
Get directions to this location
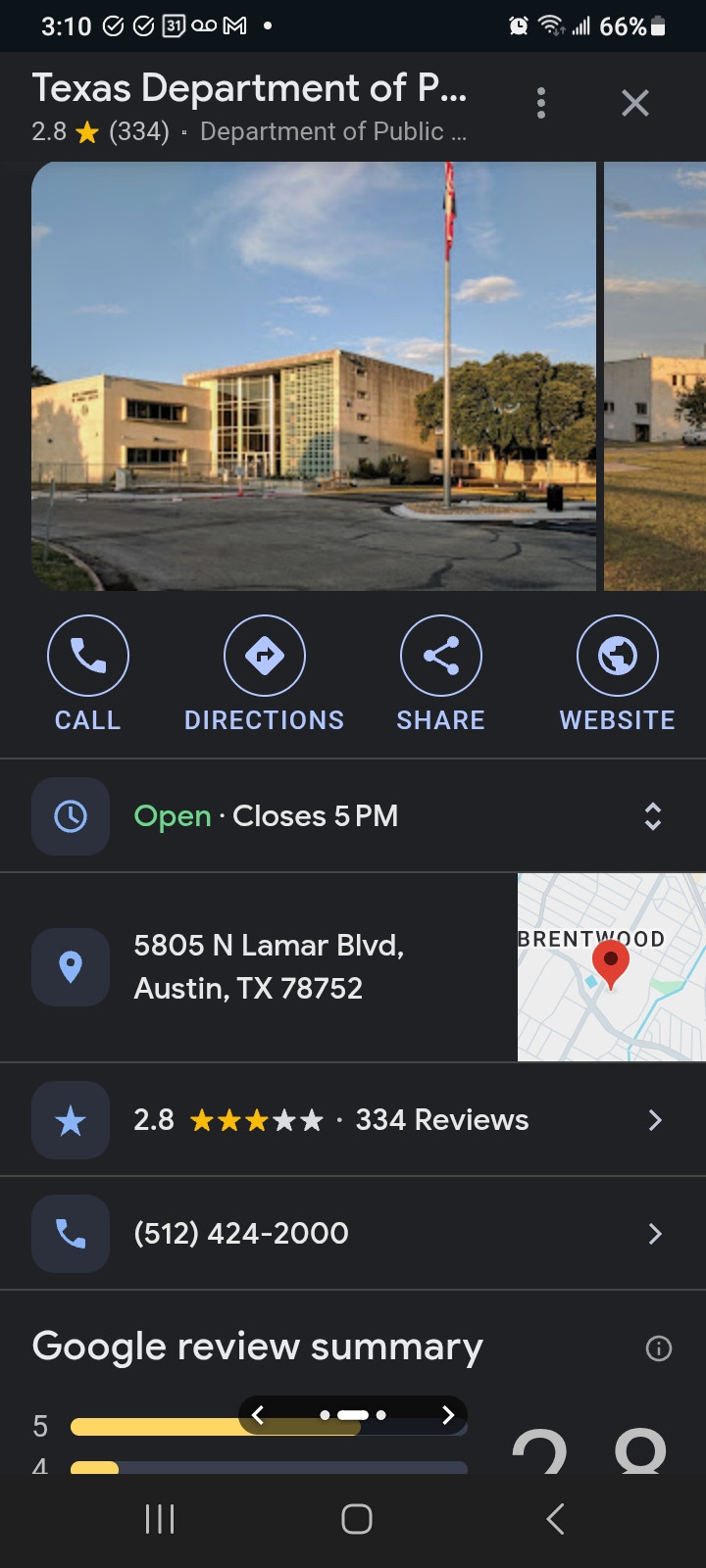click(265, 674)
